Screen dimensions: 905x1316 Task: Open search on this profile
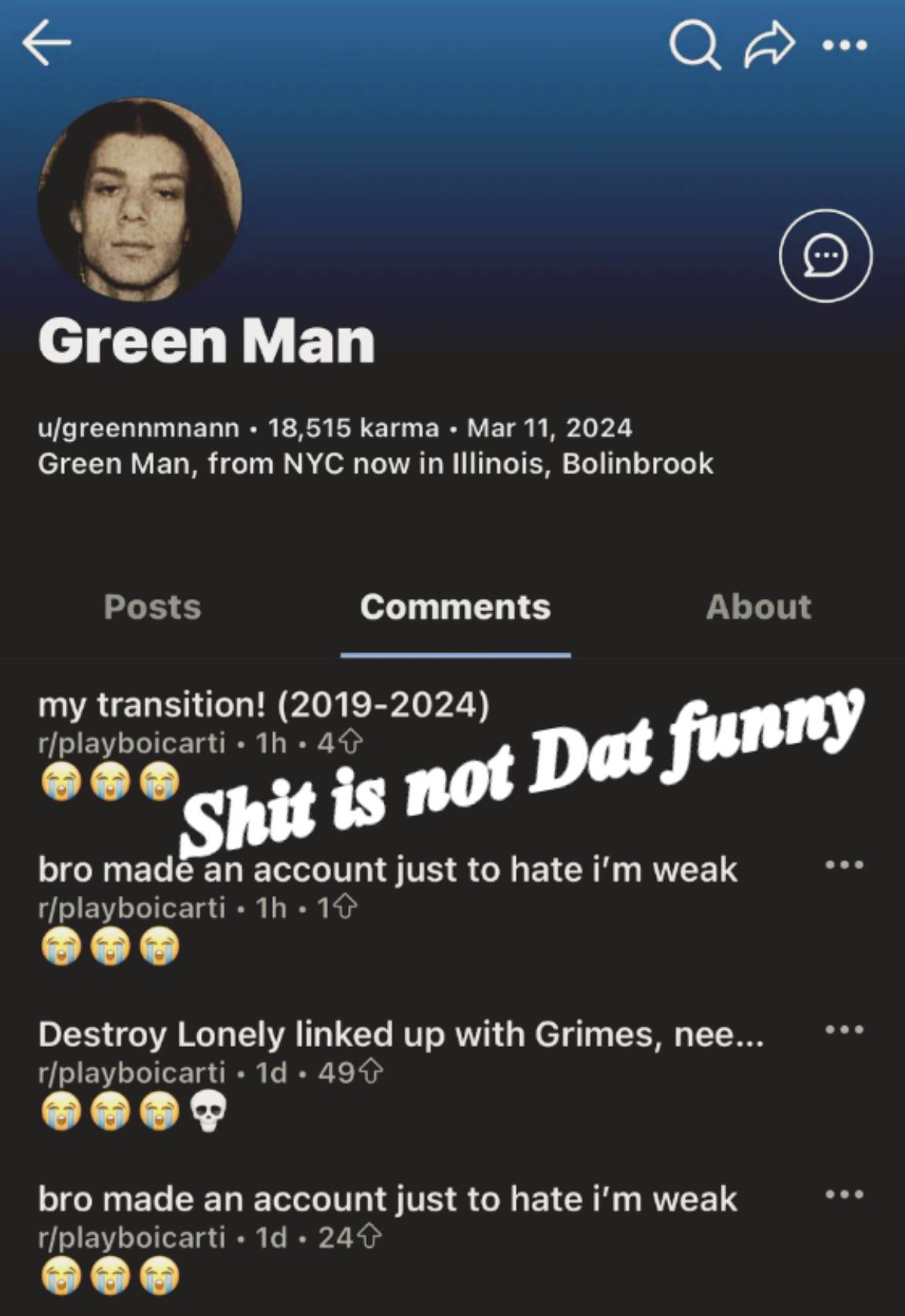click(694, 45)
